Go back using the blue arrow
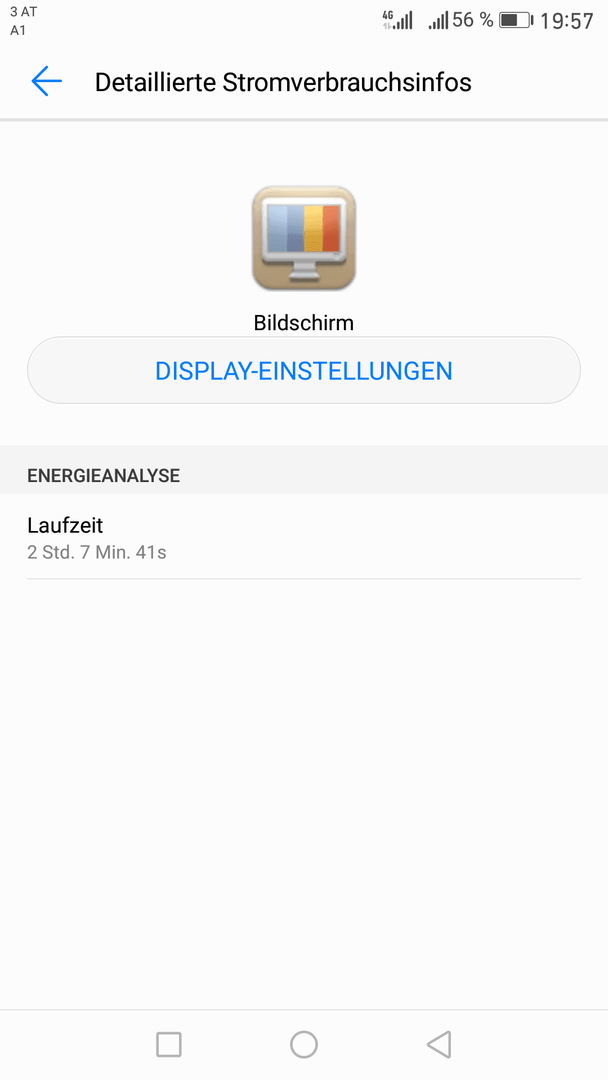 [47, 81]
